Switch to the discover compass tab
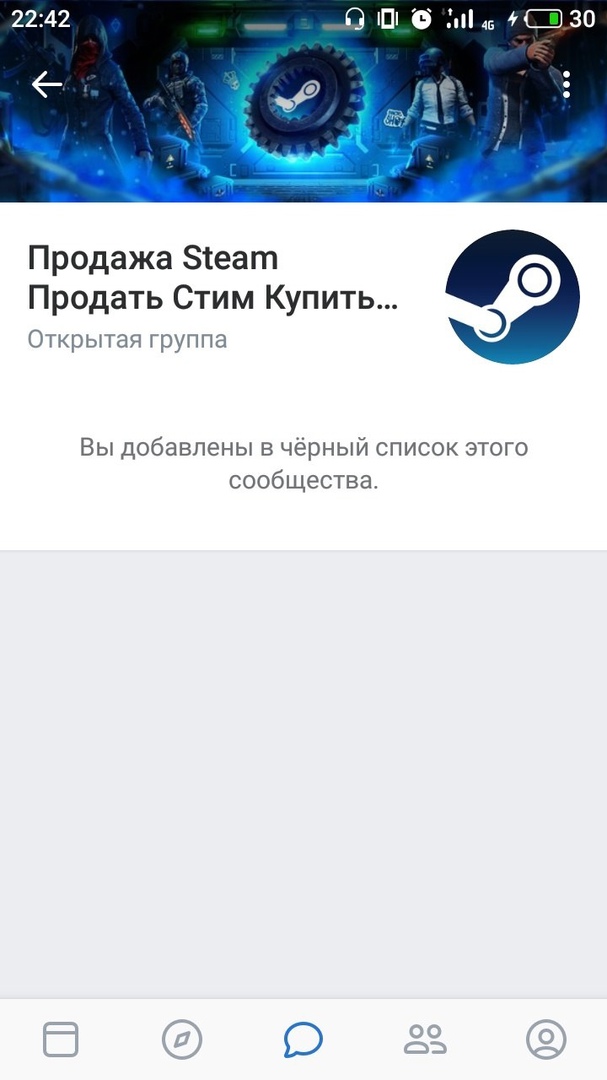 (x=182, y=1039)
